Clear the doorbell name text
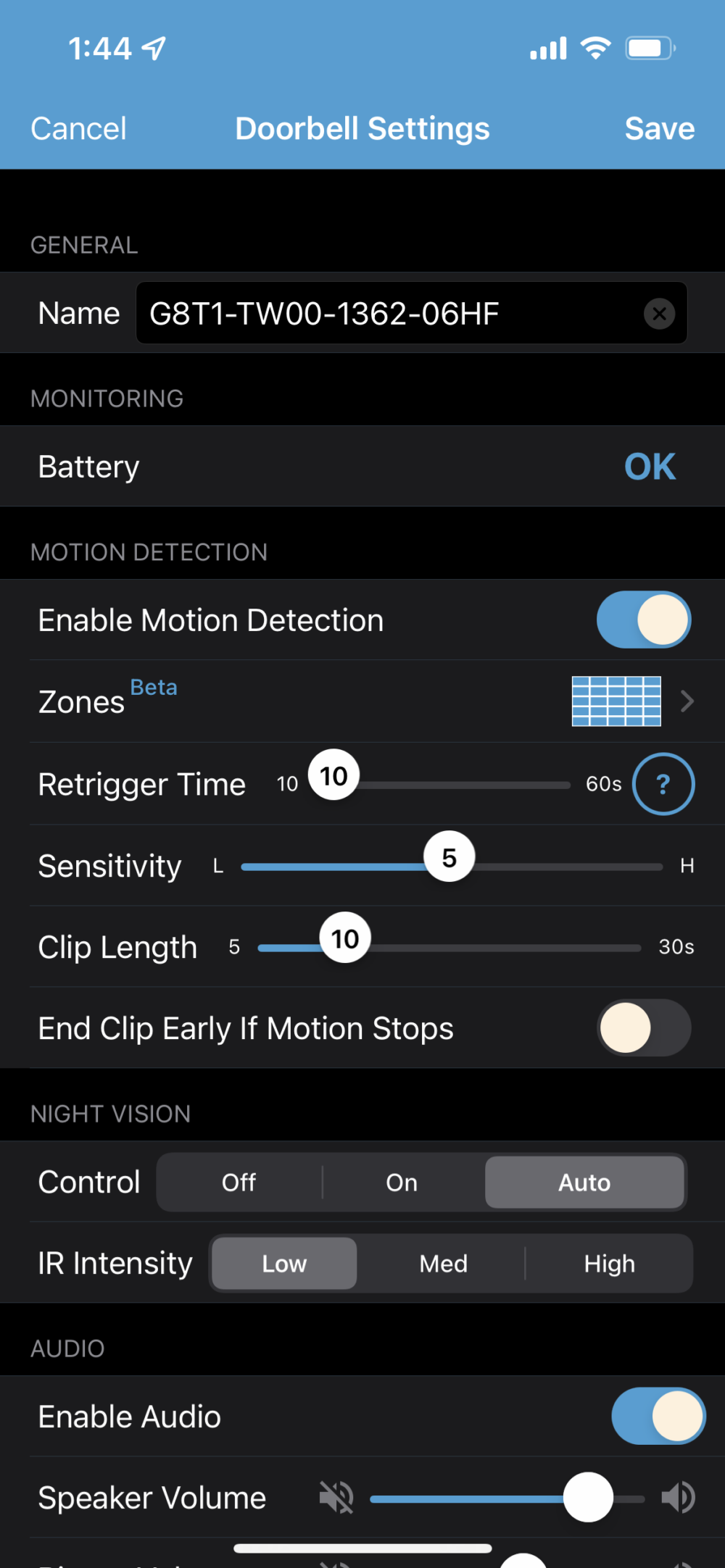Screen dimensions: 725x1568 click(659, 314)
